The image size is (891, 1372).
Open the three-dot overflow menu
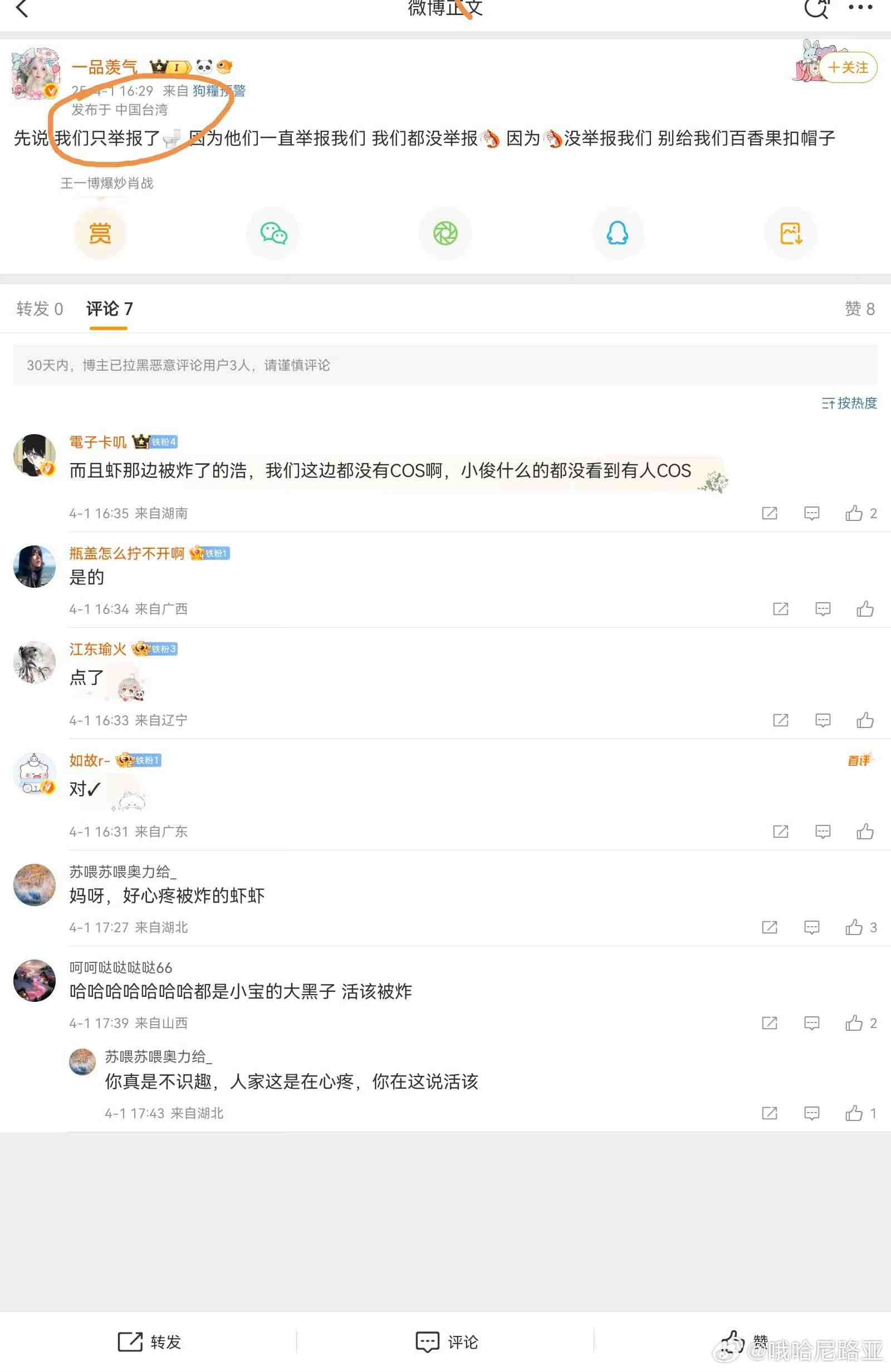[860, 8]
